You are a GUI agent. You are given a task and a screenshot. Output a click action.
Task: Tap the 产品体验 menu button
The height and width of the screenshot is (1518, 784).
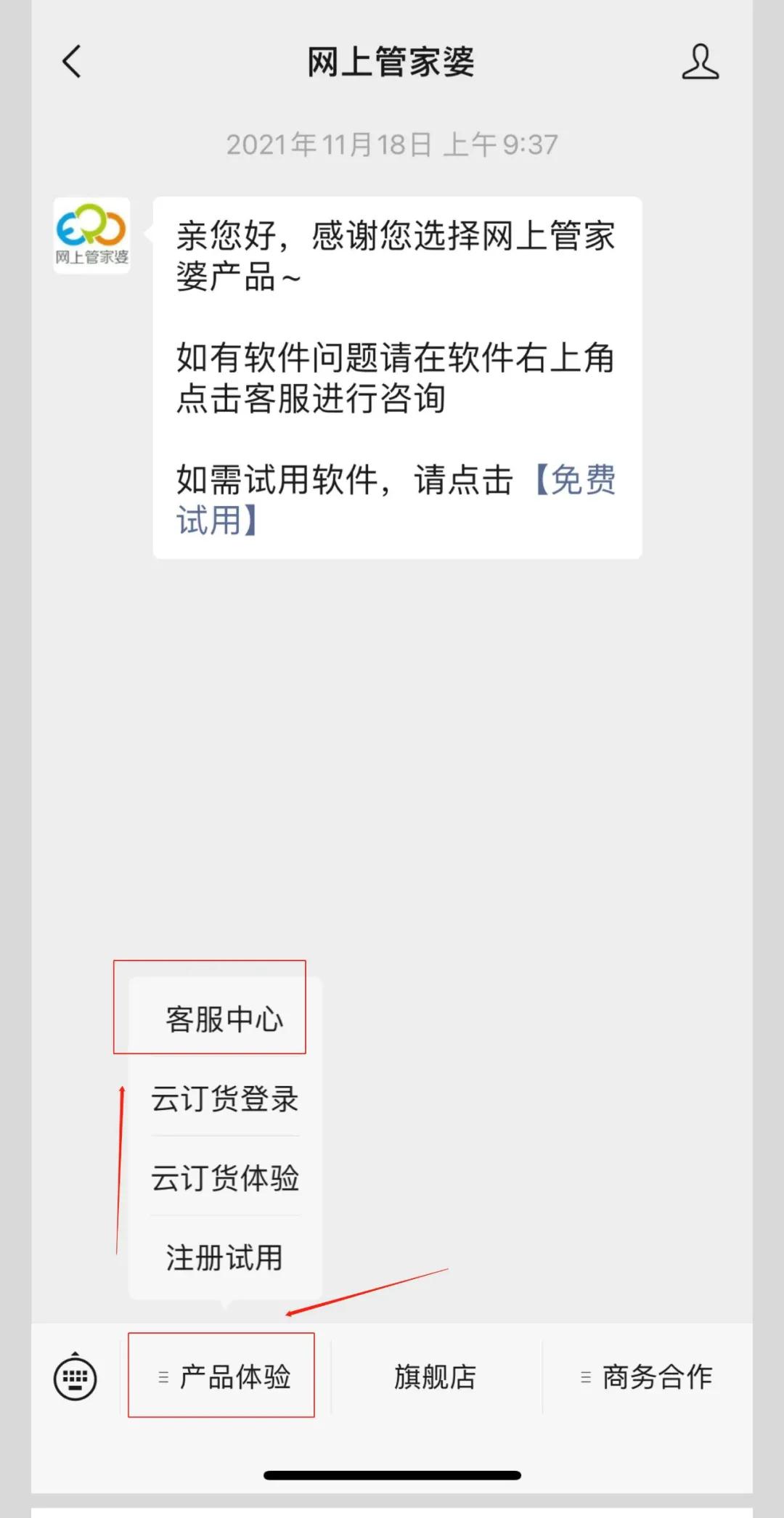click(x=225, y=1376)
